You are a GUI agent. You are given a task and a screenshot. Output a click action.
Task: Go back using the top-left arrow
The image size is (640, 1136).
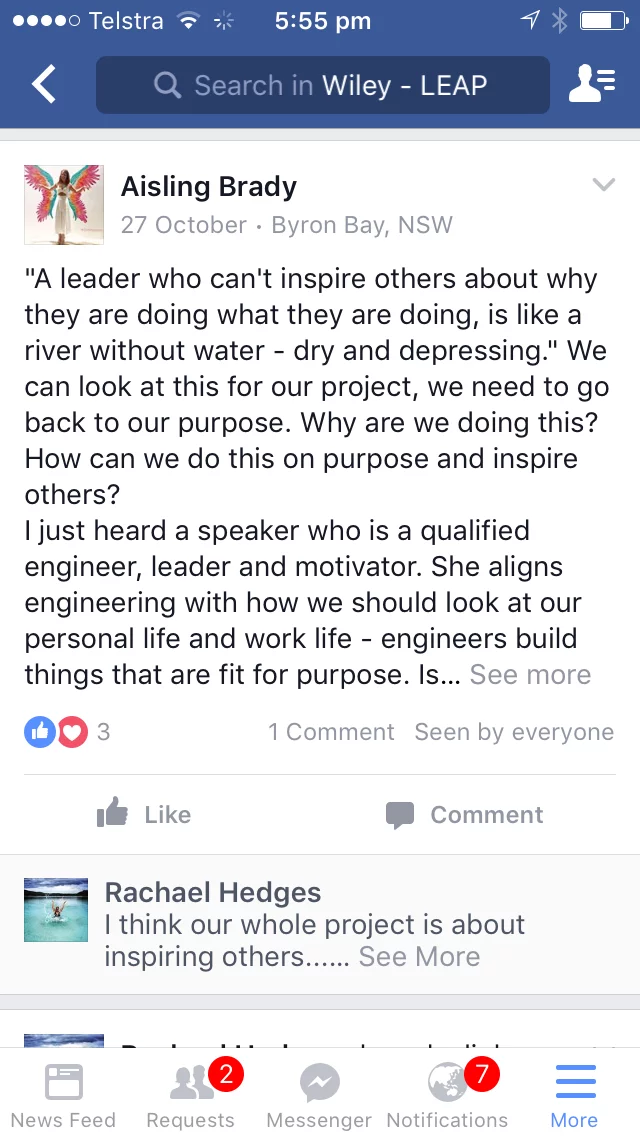point(43,85)
